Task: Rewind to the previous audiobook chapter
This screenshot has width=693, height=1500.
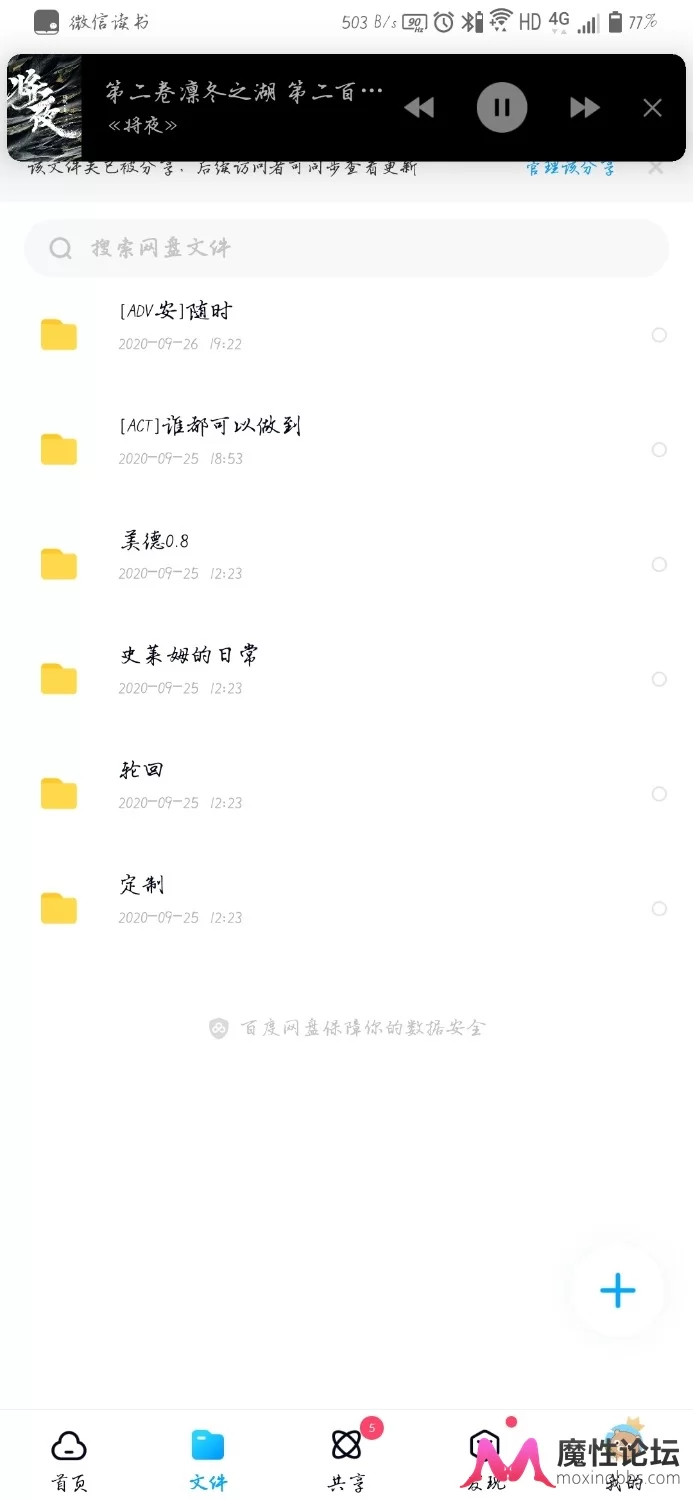Action: tap(419, 107)
